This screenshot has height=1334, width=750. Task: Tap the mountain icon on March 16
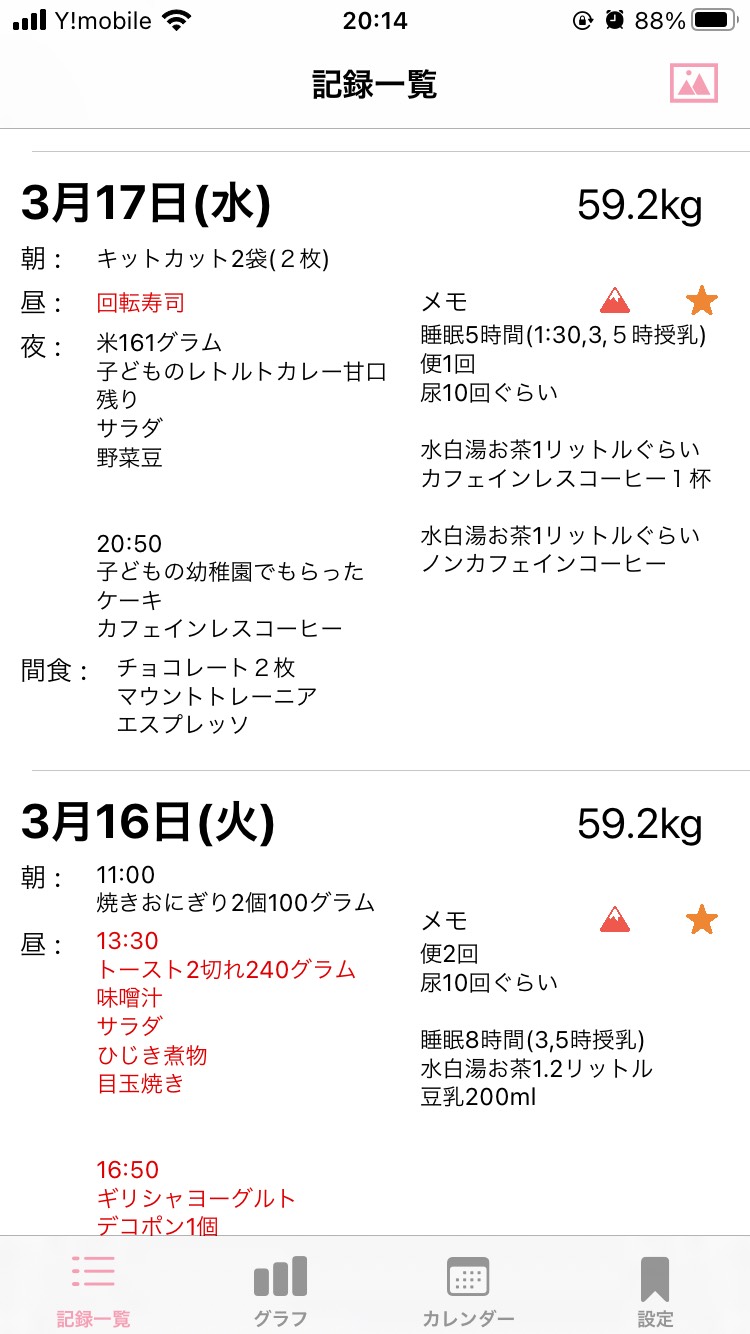tap(615, 919)
